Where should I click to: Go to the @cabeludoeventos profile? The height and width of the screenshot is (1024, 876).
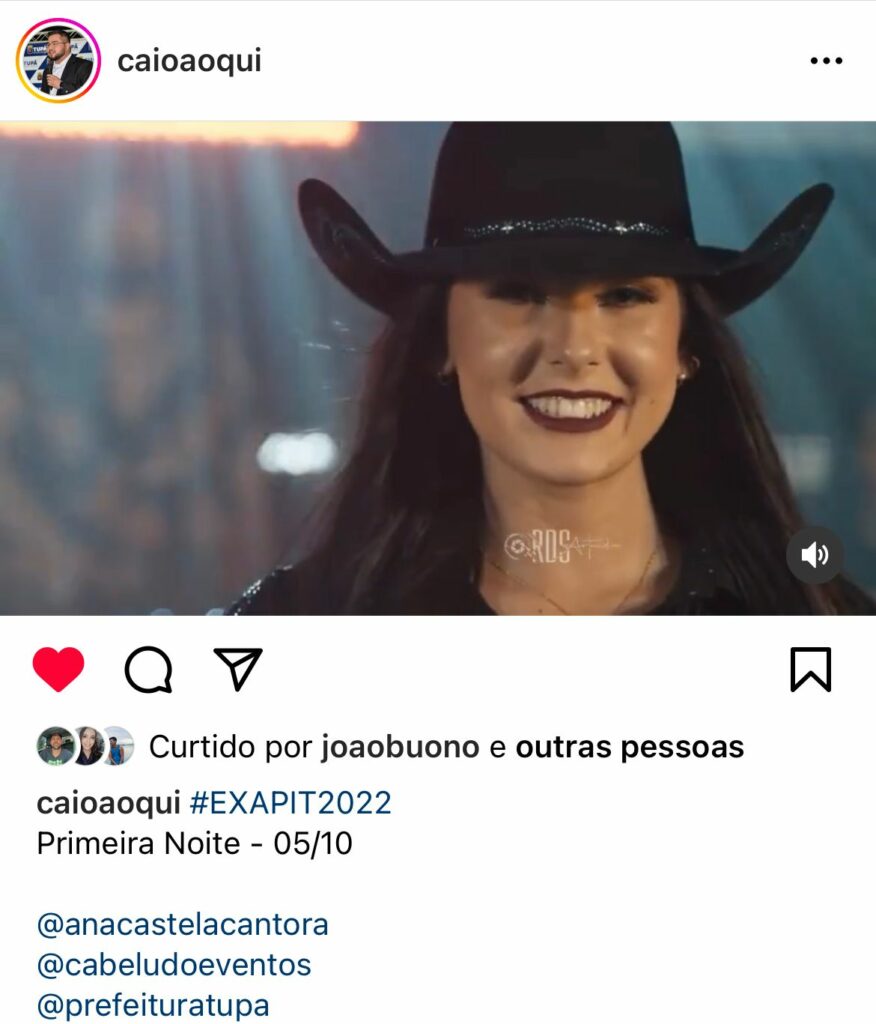coord(174,965)
